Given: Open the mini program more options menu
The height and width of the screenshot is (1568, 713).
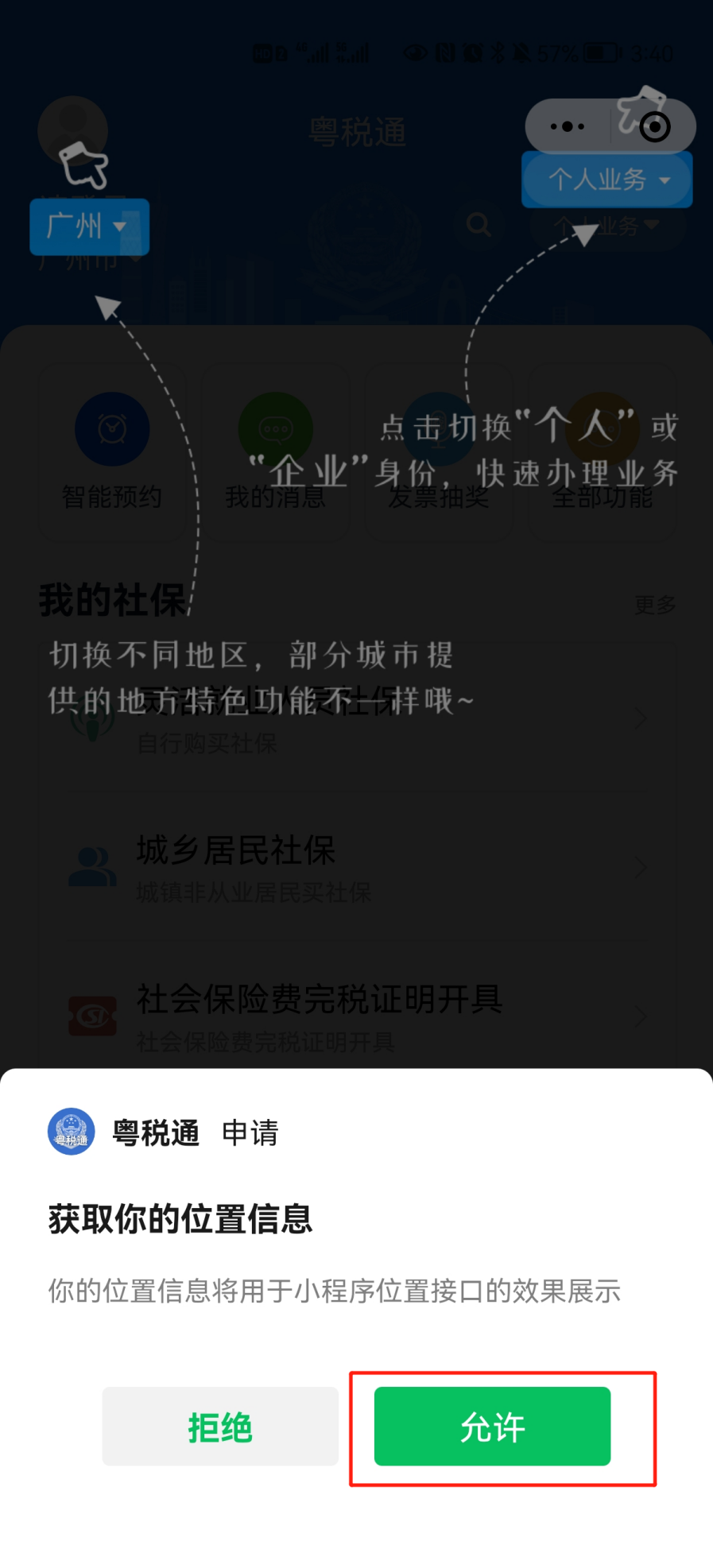Looking at the screenshot, I should [568, 126].
